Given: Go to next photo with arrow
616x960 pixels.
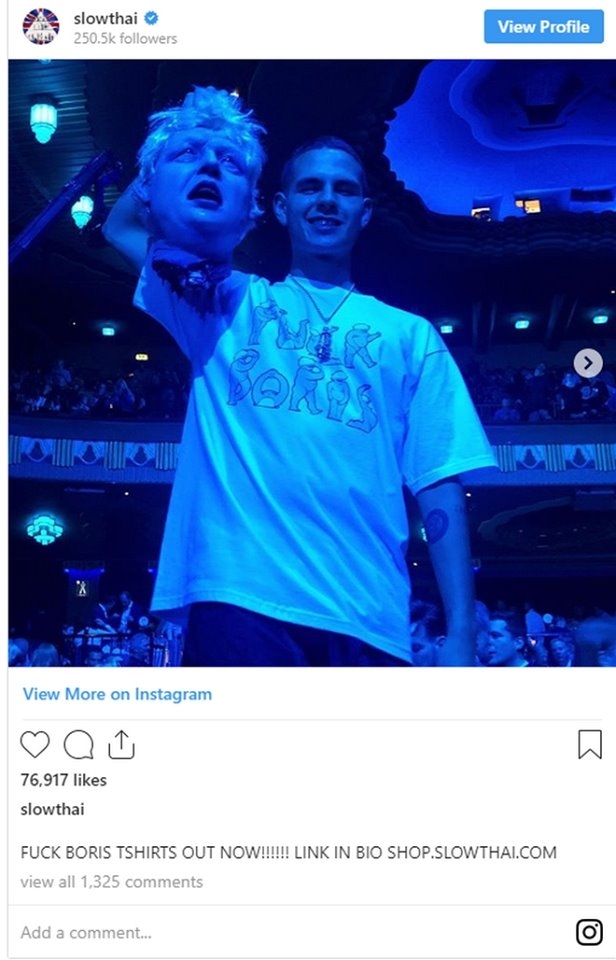Looking at the screenshot, I should (x=588, y=363).
